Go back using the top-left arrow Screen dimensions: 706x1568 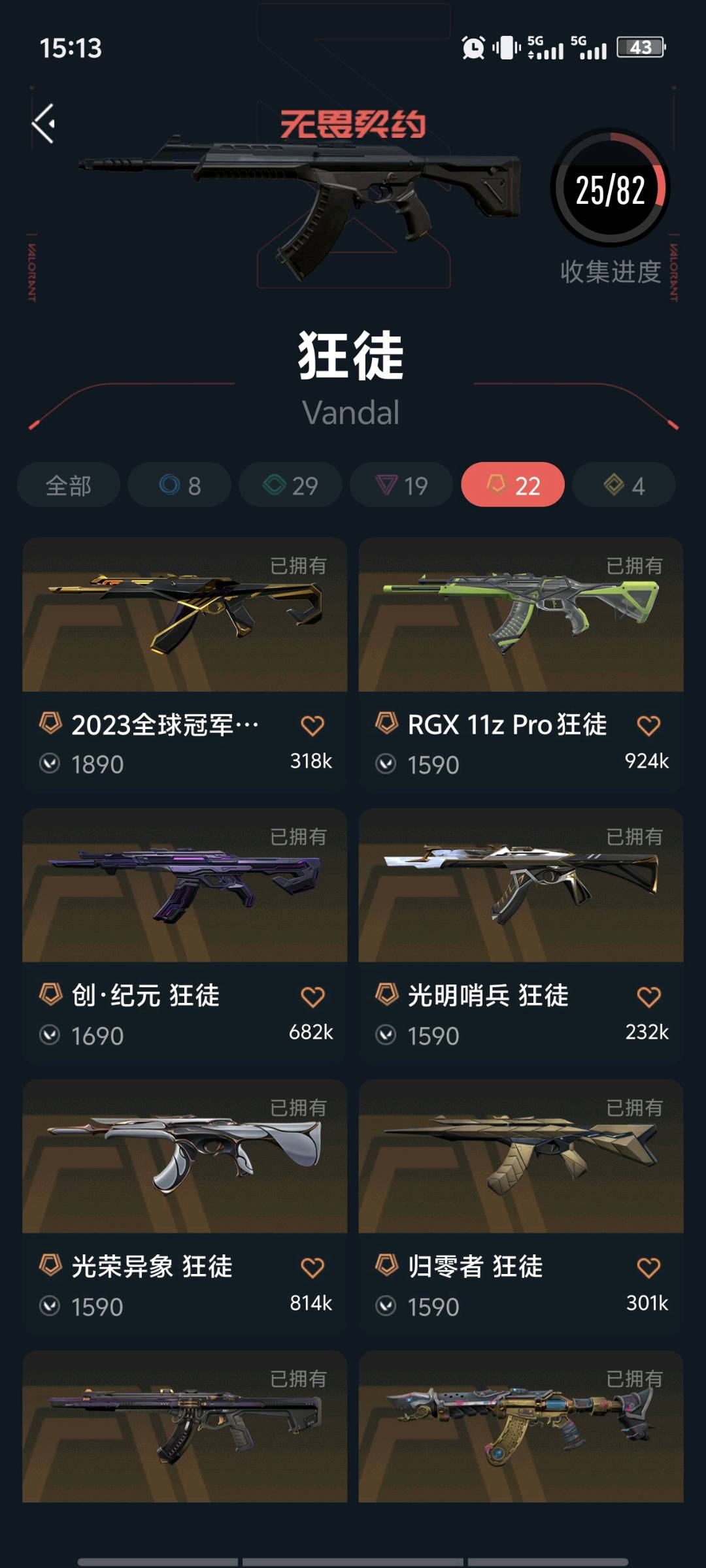(44, 123)
